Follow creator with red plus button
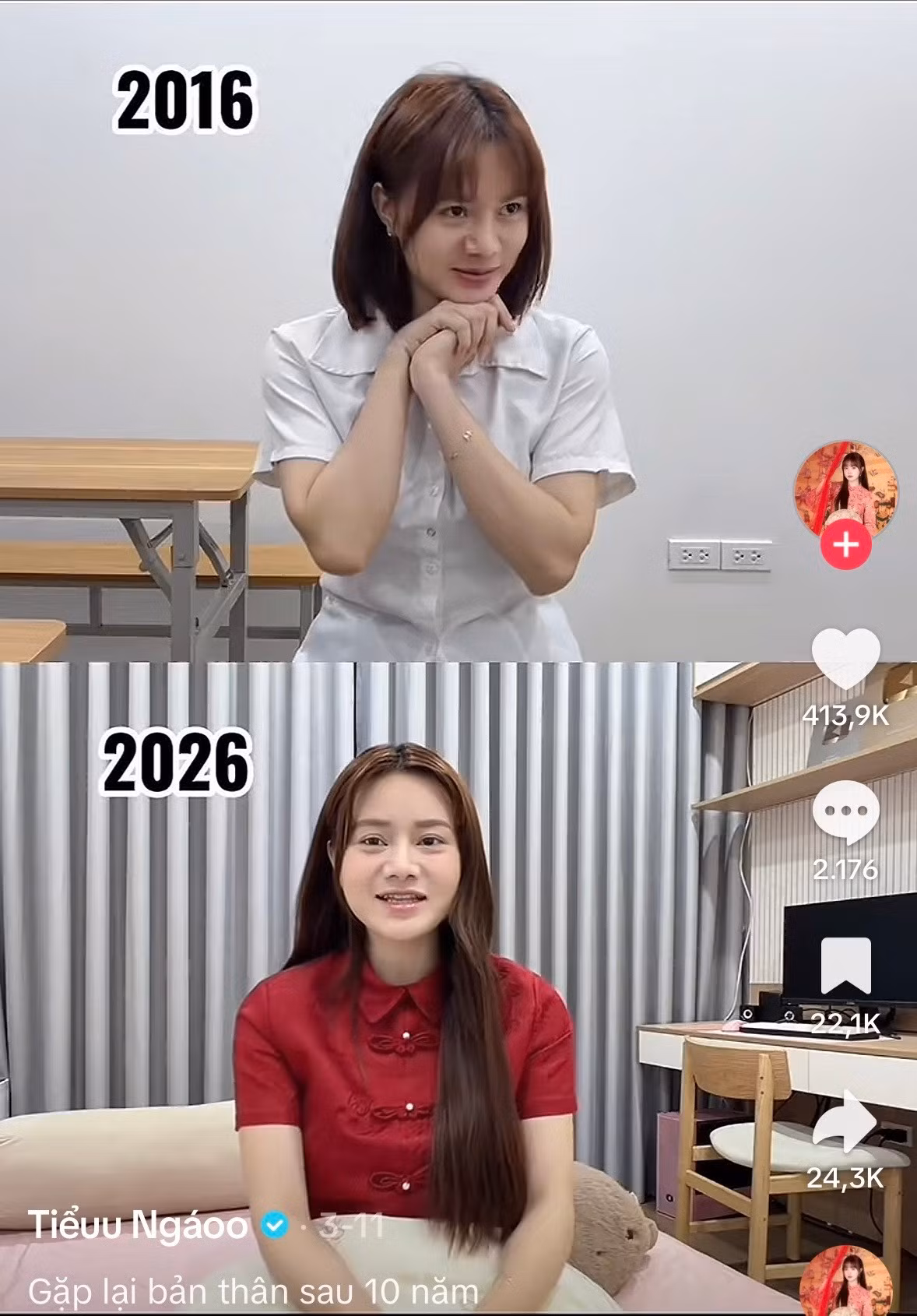This screenshot has width=917, height=1316. 845,545
